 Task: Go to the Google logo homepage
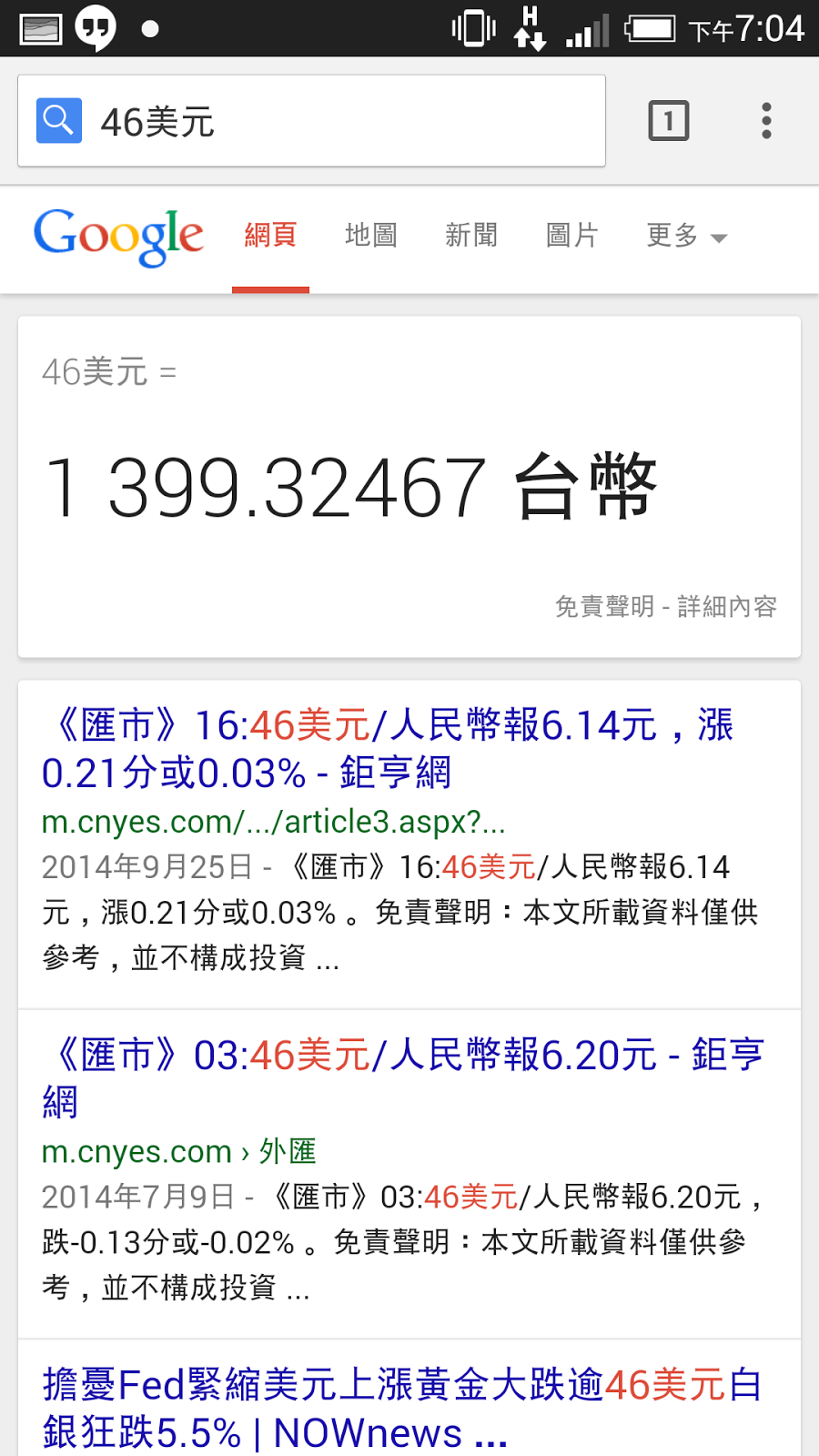pyautogui.click(x=118, y=237)
